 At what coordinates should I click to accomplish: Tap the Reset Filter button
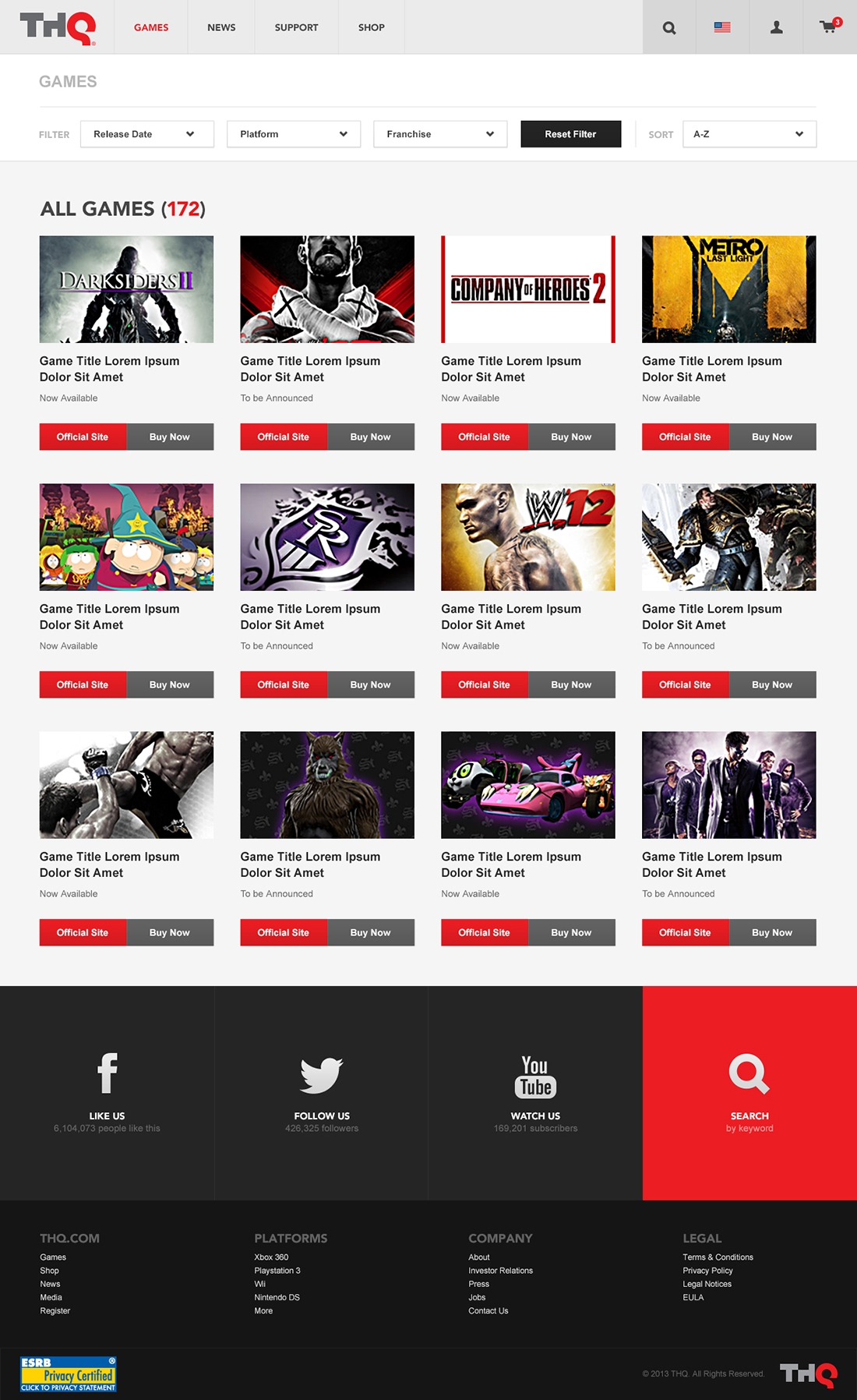click(x=570, y=134)
